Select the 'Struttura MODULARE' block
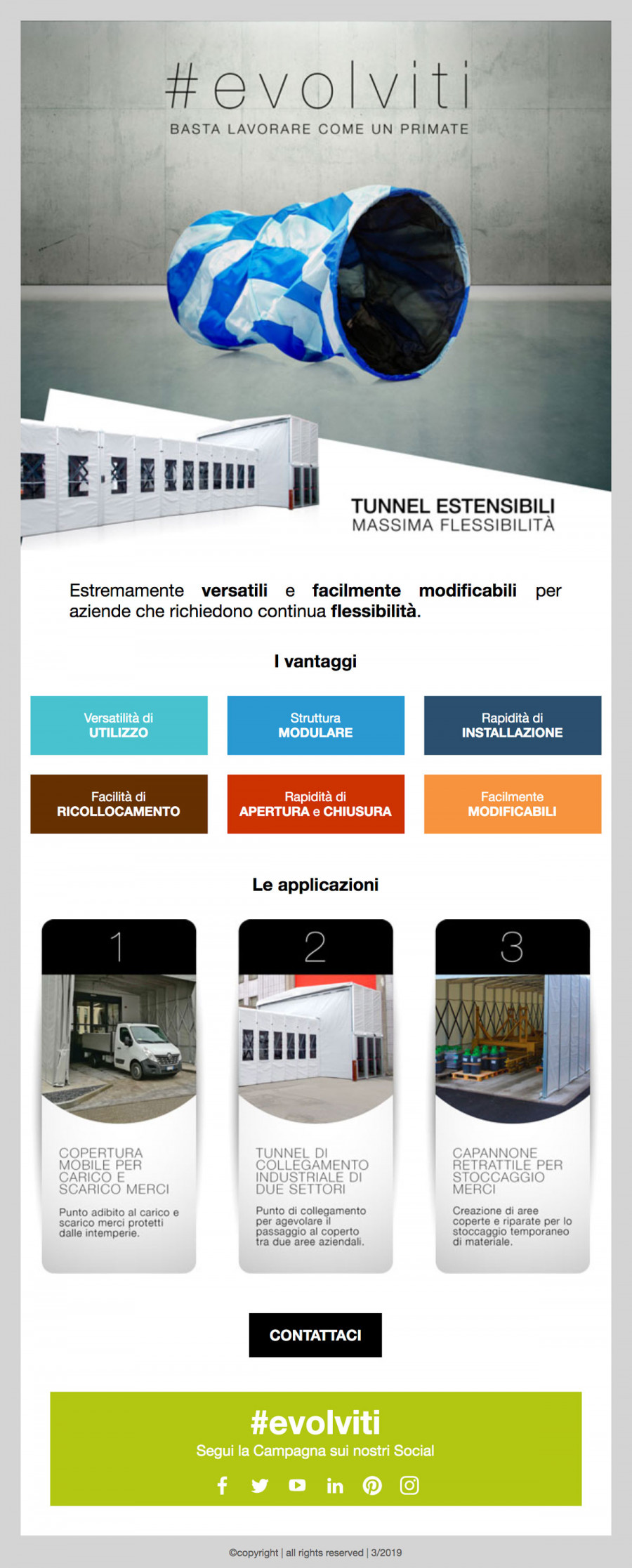The image size is (632, 1568). click(x=315, y=725)
